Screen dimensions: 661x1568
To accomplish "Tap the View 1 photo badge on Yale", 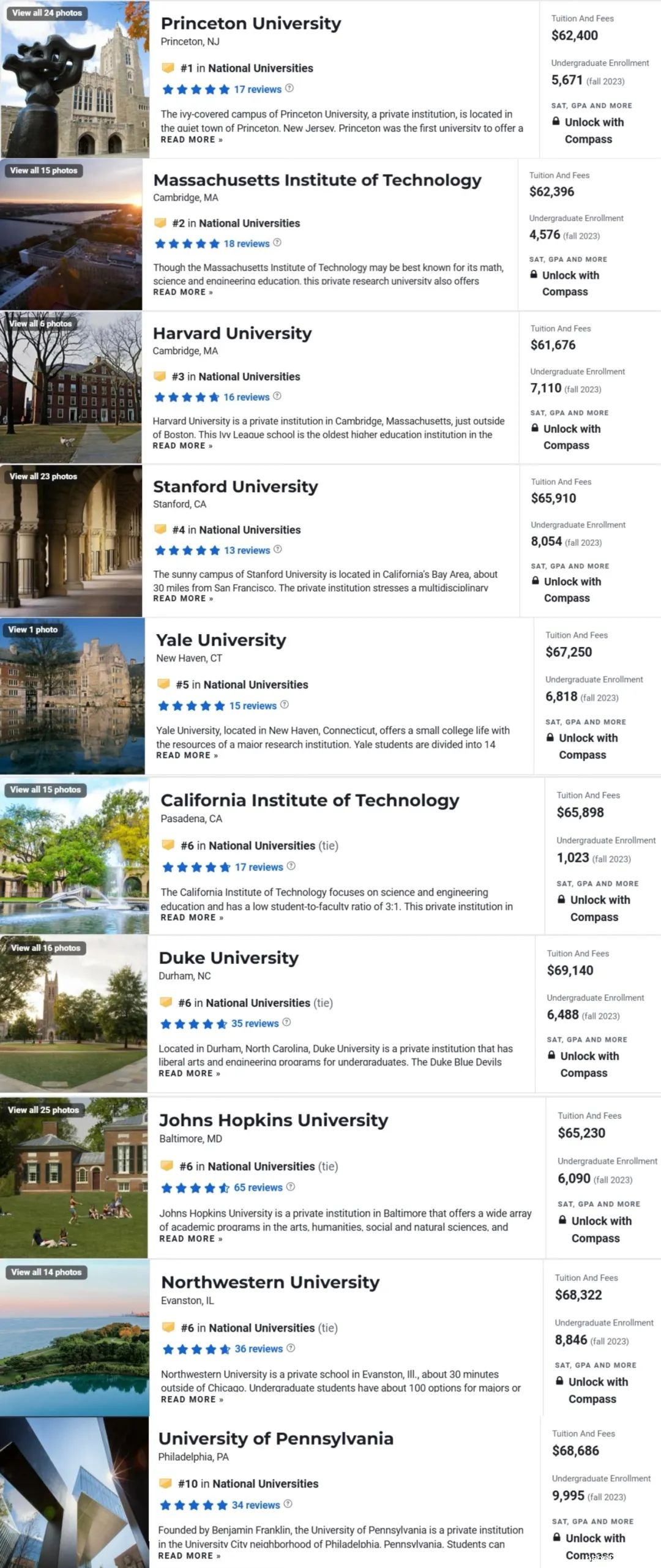I will (x=33, y=629).
